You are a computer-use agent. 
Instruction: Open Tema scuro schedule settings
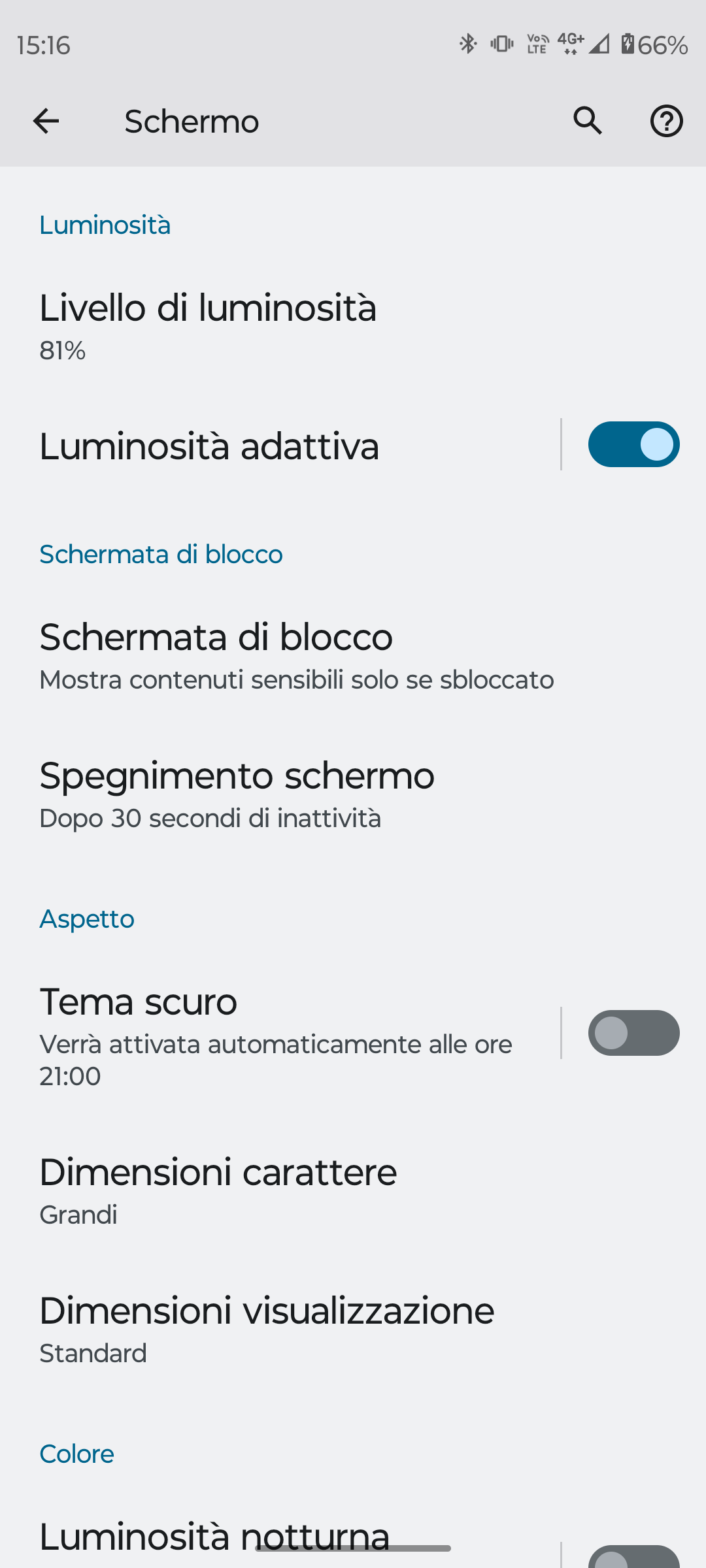click(276, 1034)
